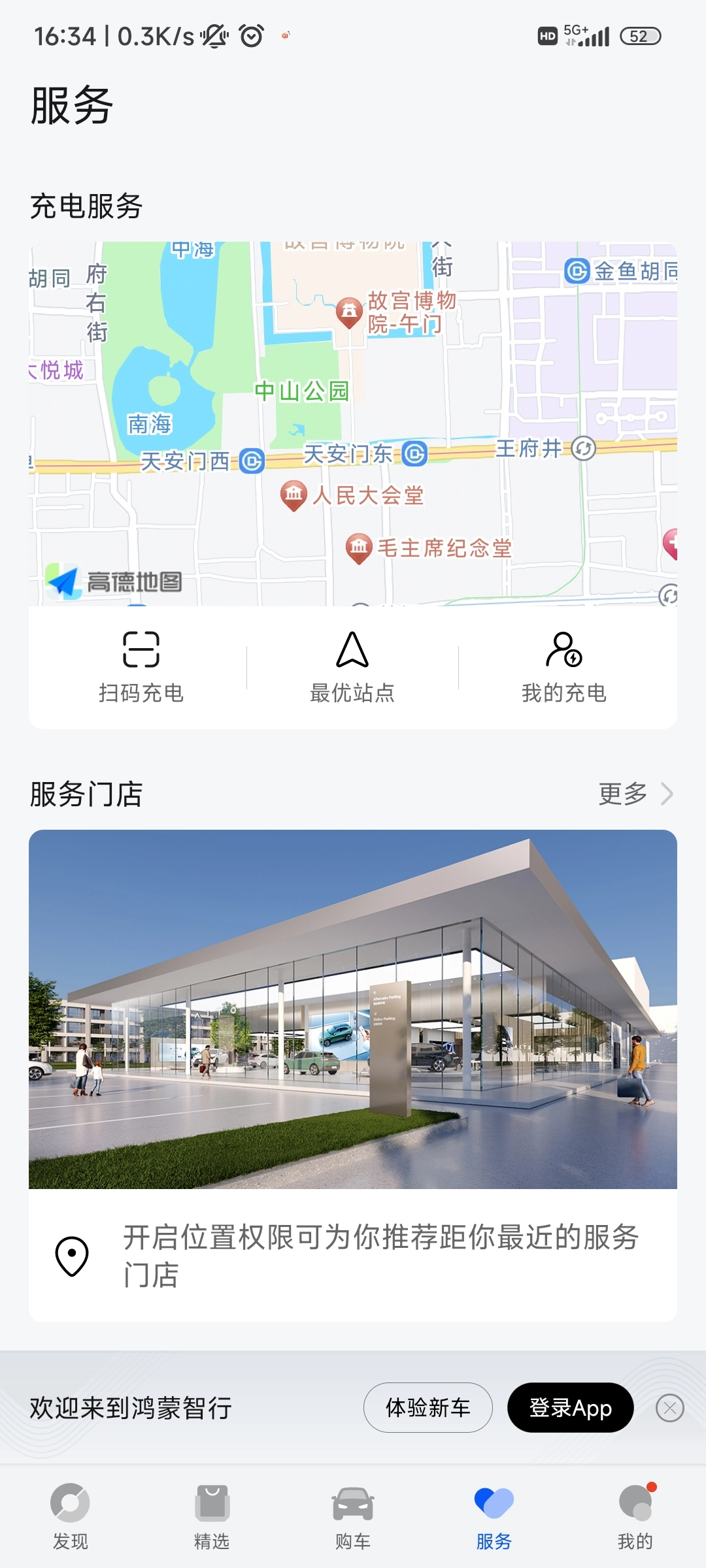Open 扫码充电 scan-to-charge

141,666
